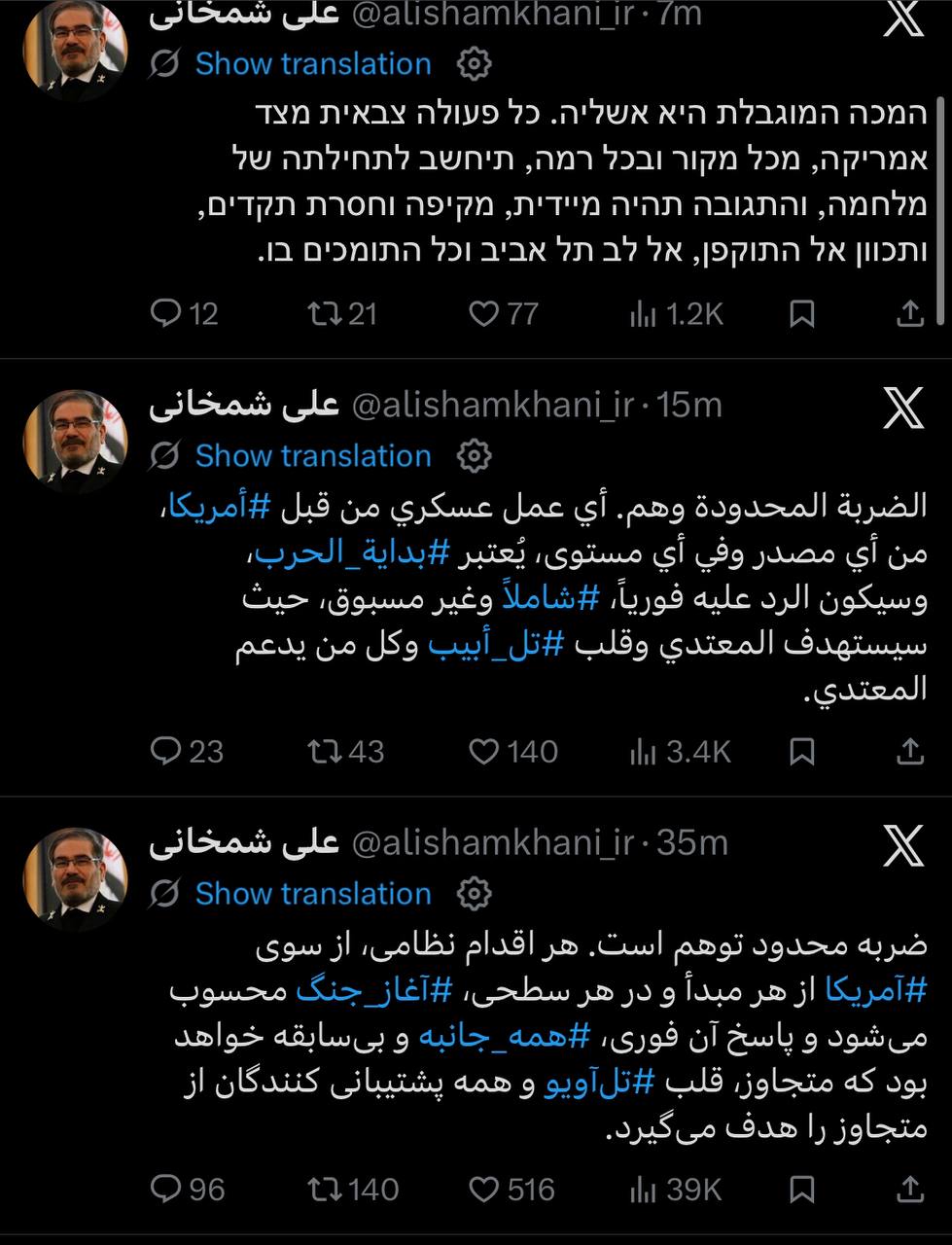The image size is (952, 1245).
Task: Show translation of the 7m-old post
Action: [x=312, y=64]
